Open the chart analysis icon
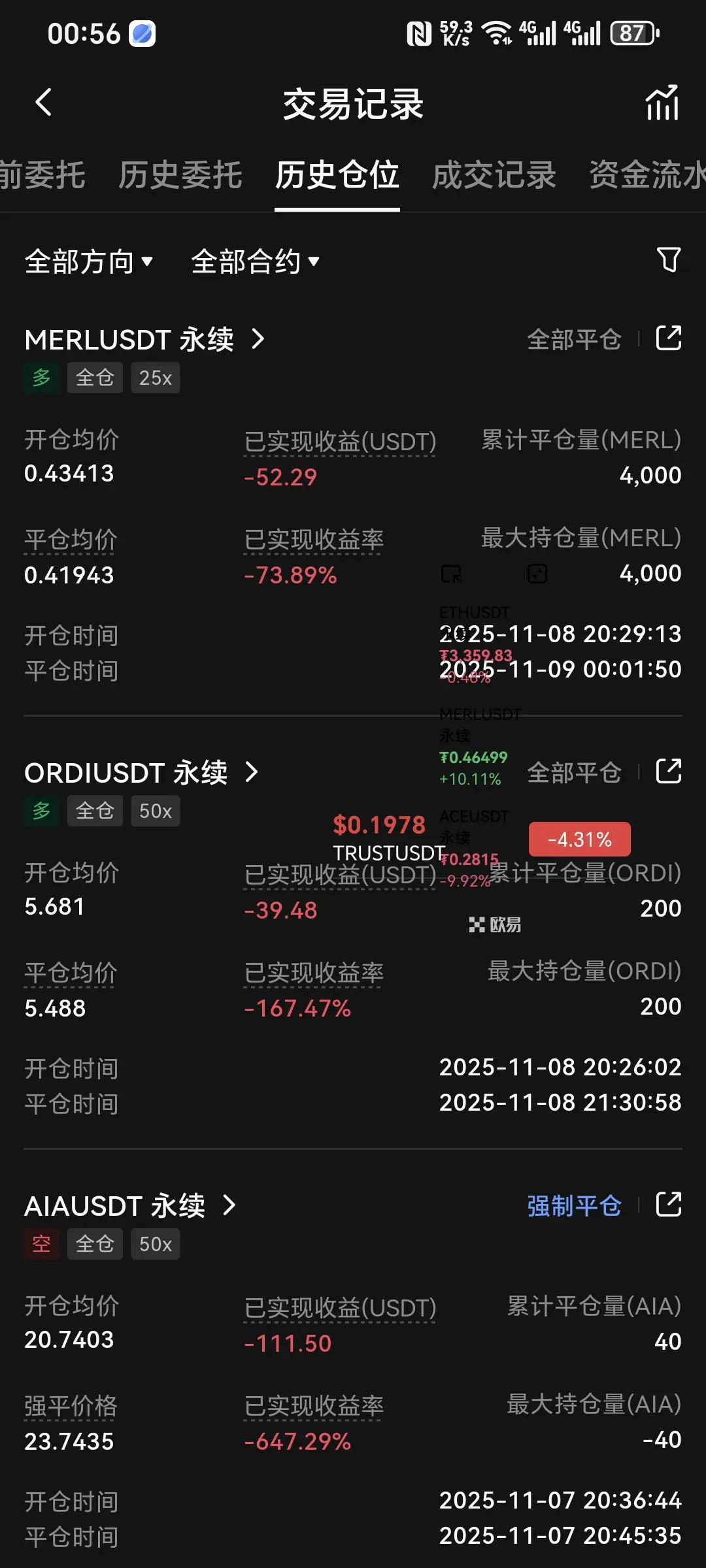The height and width of the screenshot is (1568, 706). coord(662,103)
